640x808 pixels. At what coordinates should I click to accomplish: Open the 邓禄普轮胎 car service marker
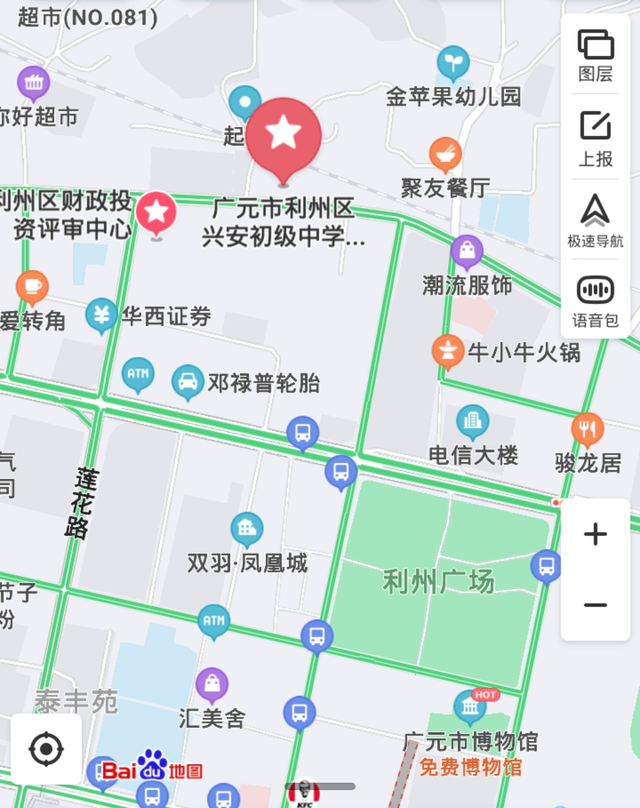tap(187, 381)
